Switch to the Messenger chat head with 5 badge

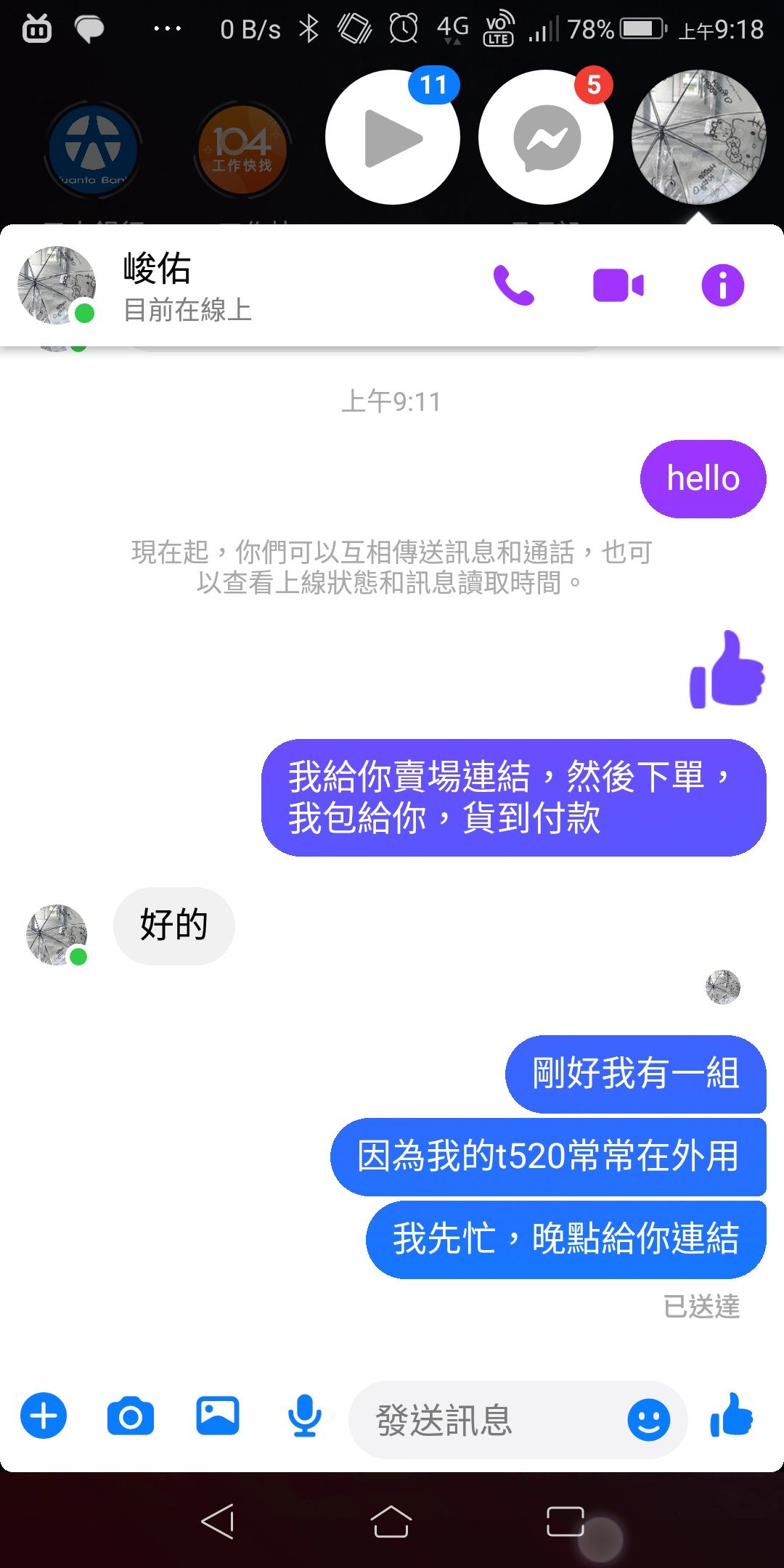pyautogui.click(x=546, y=137)
